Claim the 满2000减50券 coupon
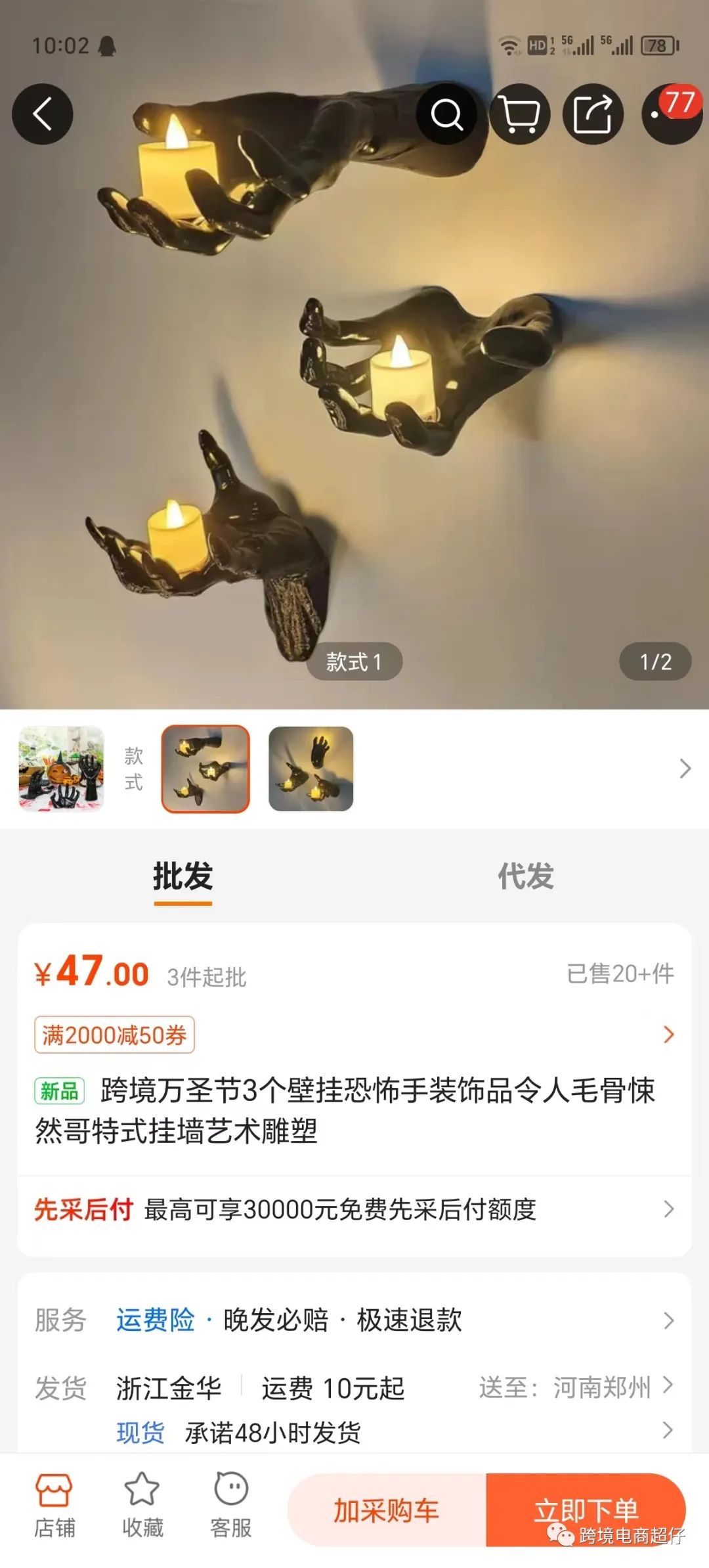Screen dimensions: 709x1568 (114, 1035)
